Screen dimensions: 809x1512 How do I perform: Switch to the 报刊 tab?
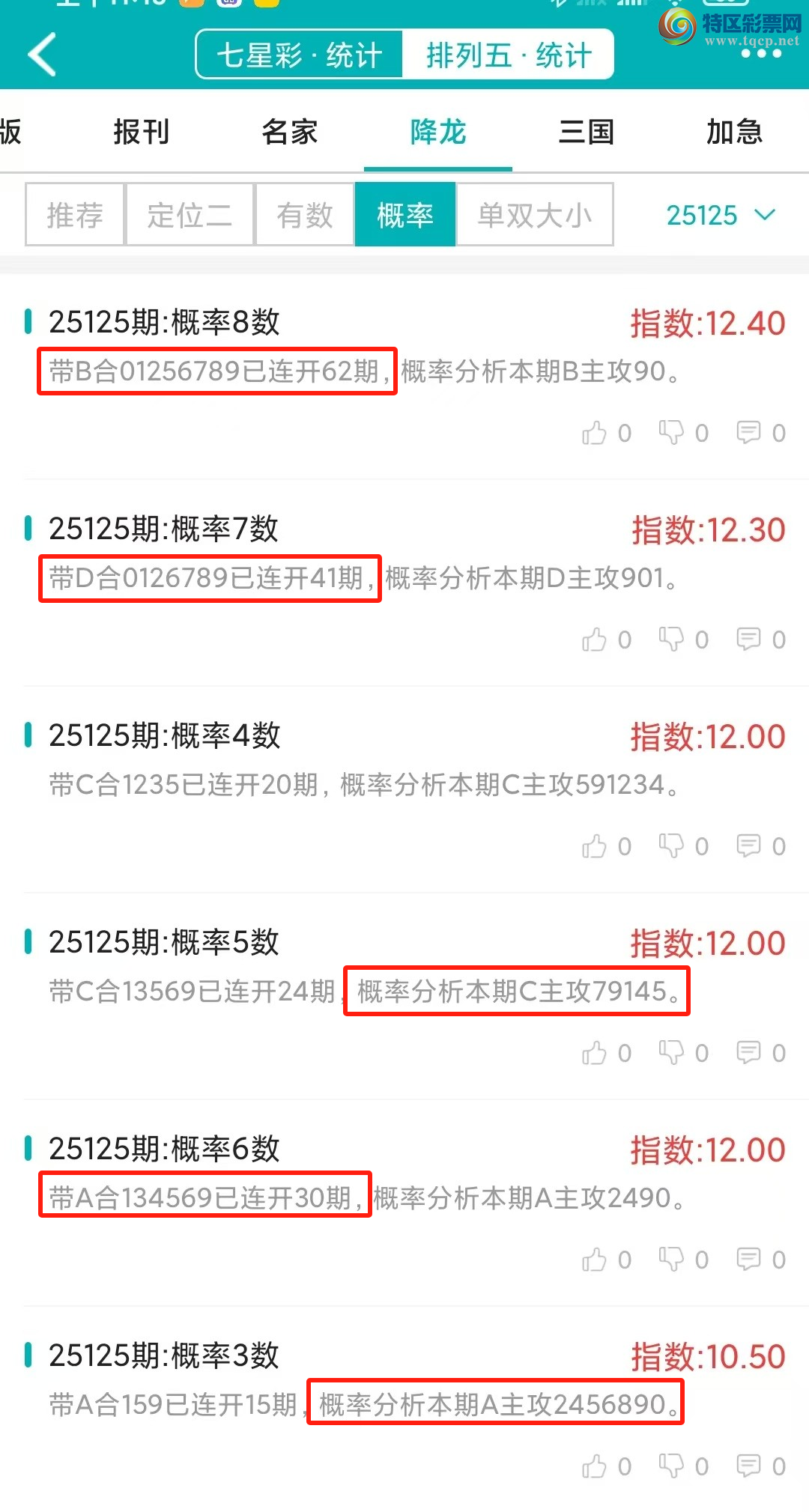click(x=141, y=132)
